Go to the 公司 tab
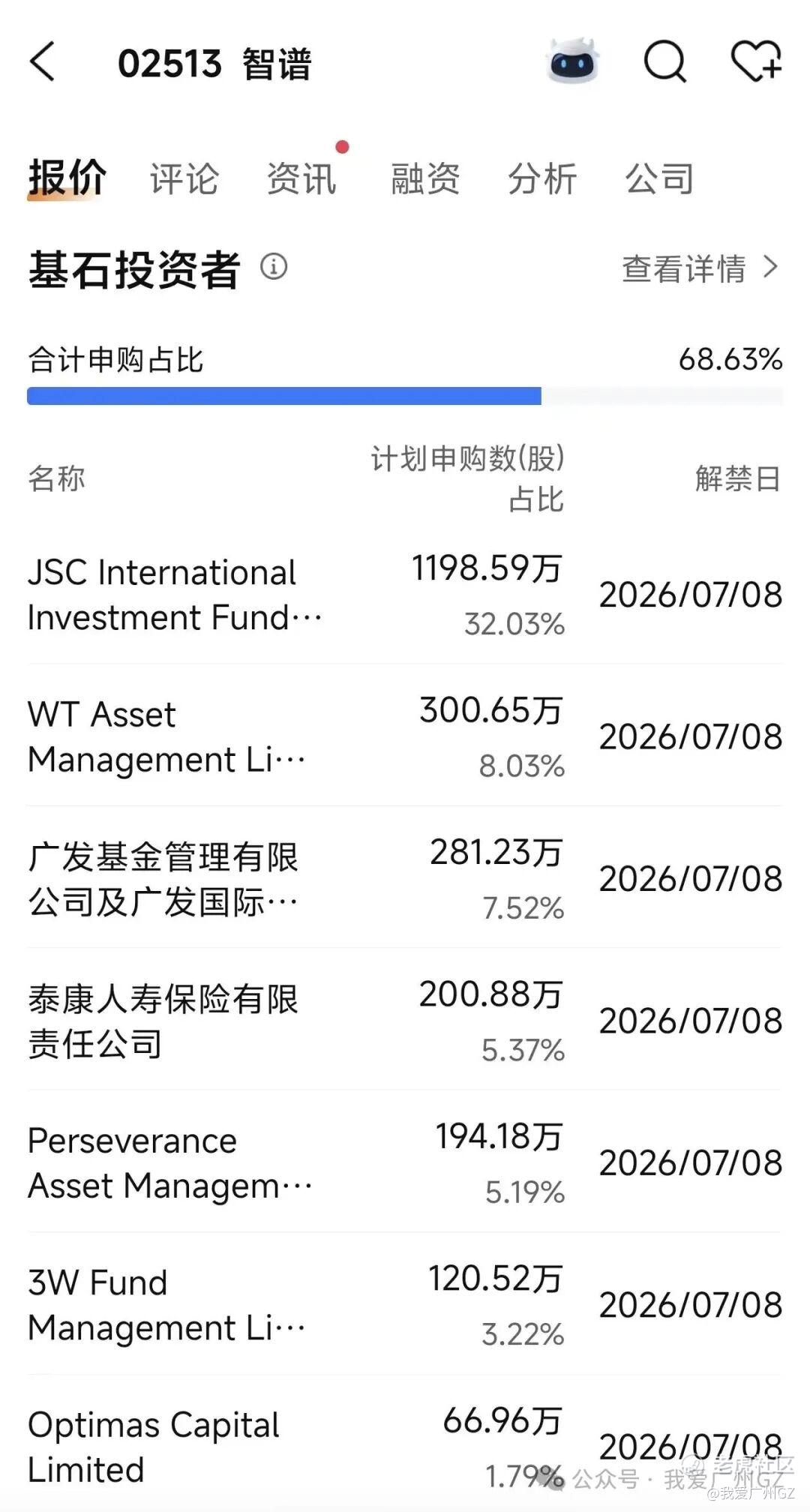 tap(659, 179)
